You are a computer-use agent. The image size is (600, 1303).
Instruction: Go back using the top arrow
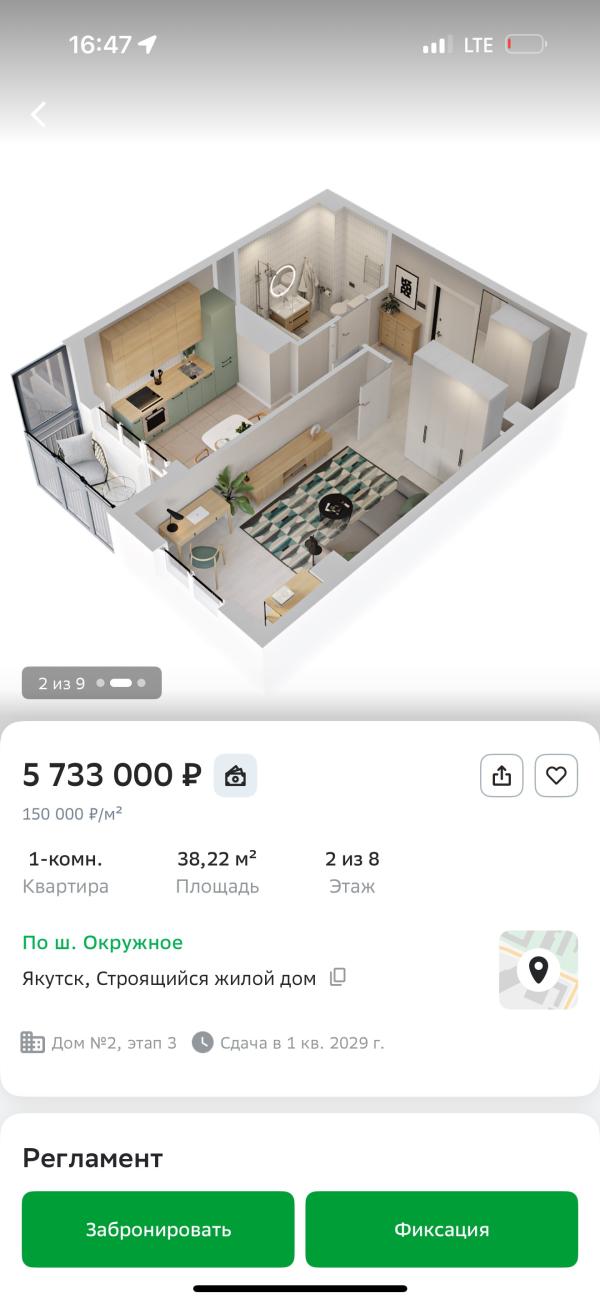point(38,114)
